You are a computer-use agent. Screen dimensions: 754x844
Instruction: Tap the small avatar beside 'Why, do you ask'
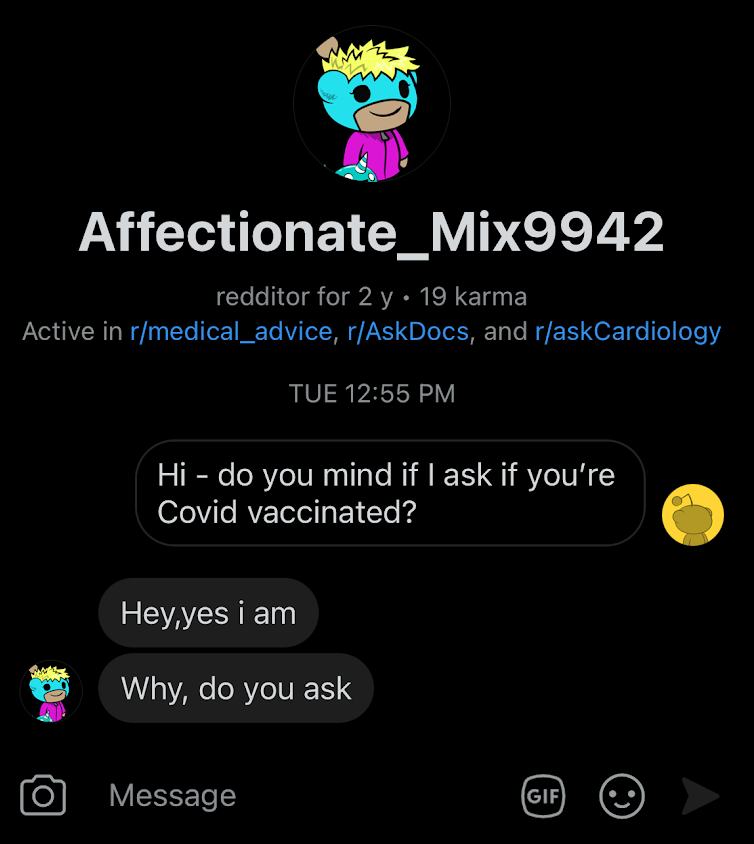tap(51, 691)
